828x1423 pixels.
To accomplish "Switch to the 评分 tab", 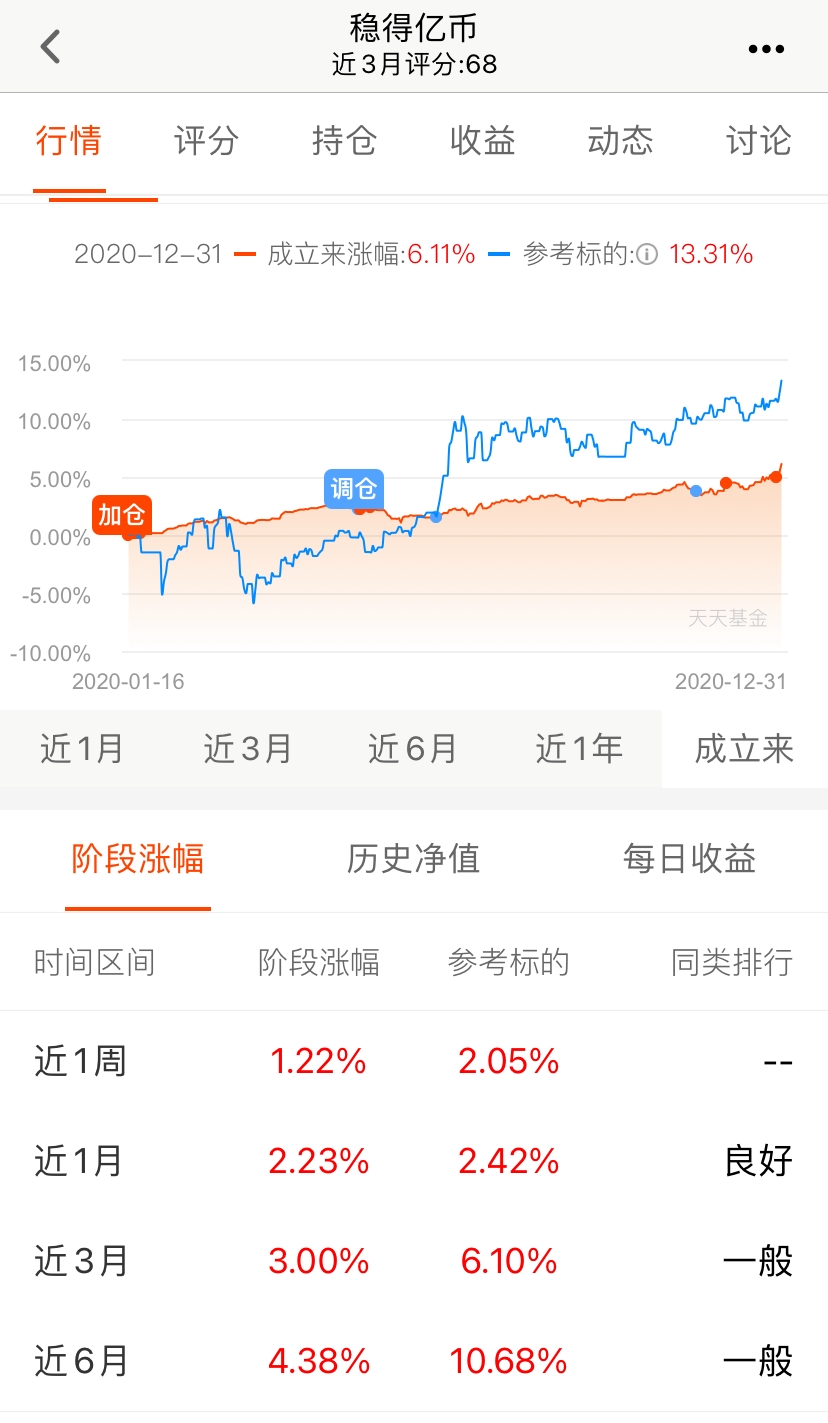I will point(205,142).
